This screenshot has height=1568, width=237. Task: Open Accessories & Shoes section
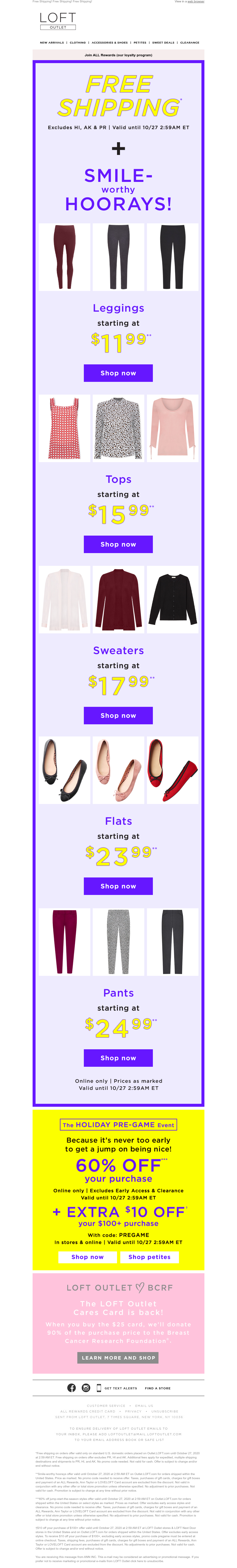(x=110, y=43)
